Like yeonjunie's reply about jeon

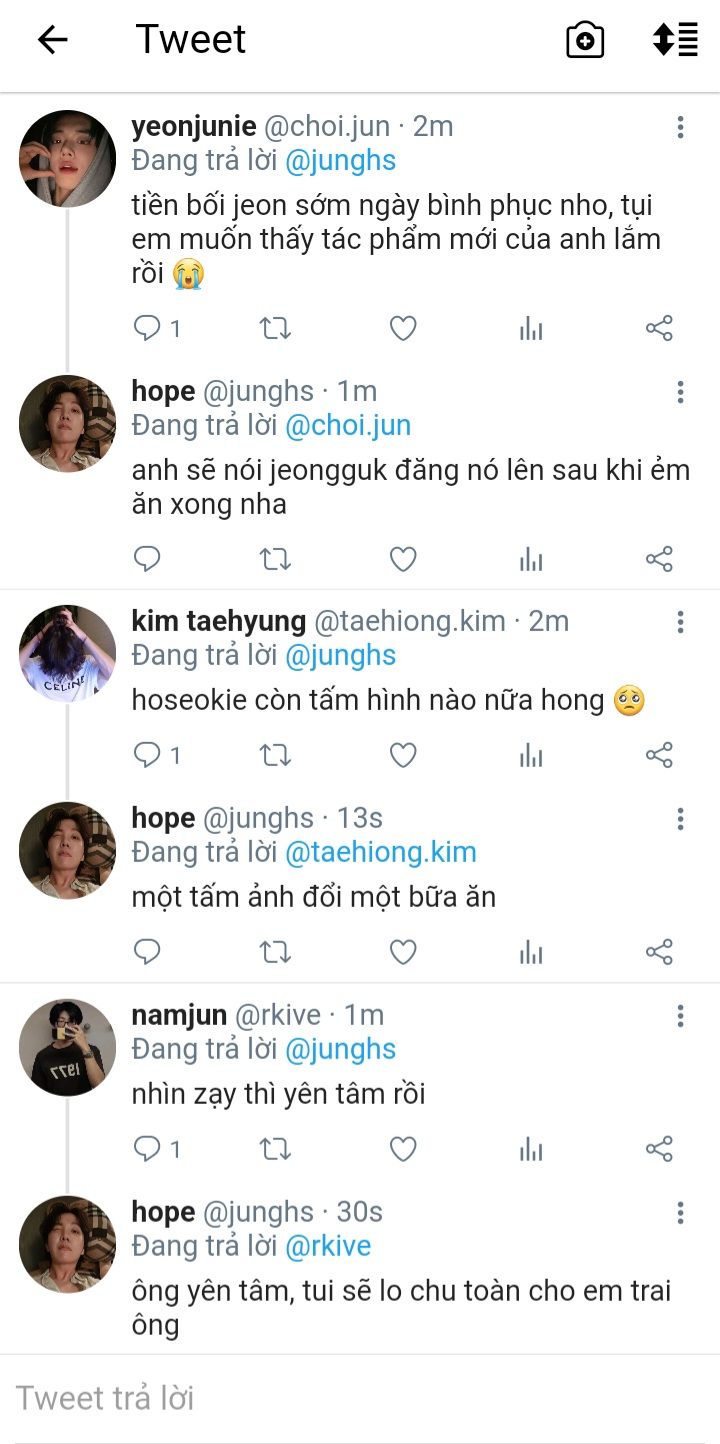pyautogui.click(x=403, y=328)
